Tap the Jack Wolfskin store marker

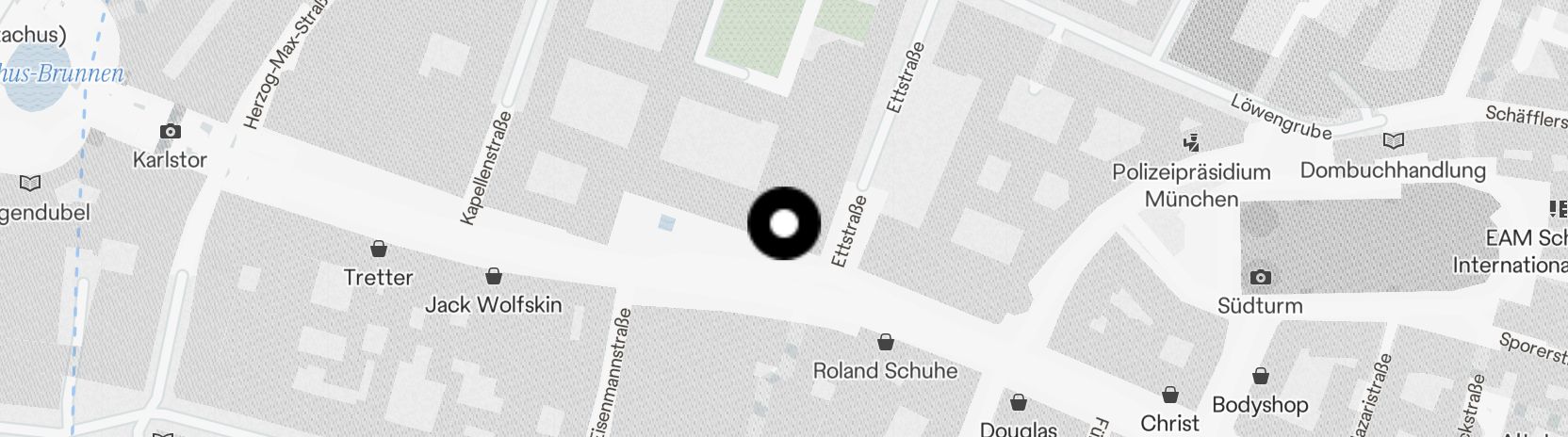click(493, 277)
